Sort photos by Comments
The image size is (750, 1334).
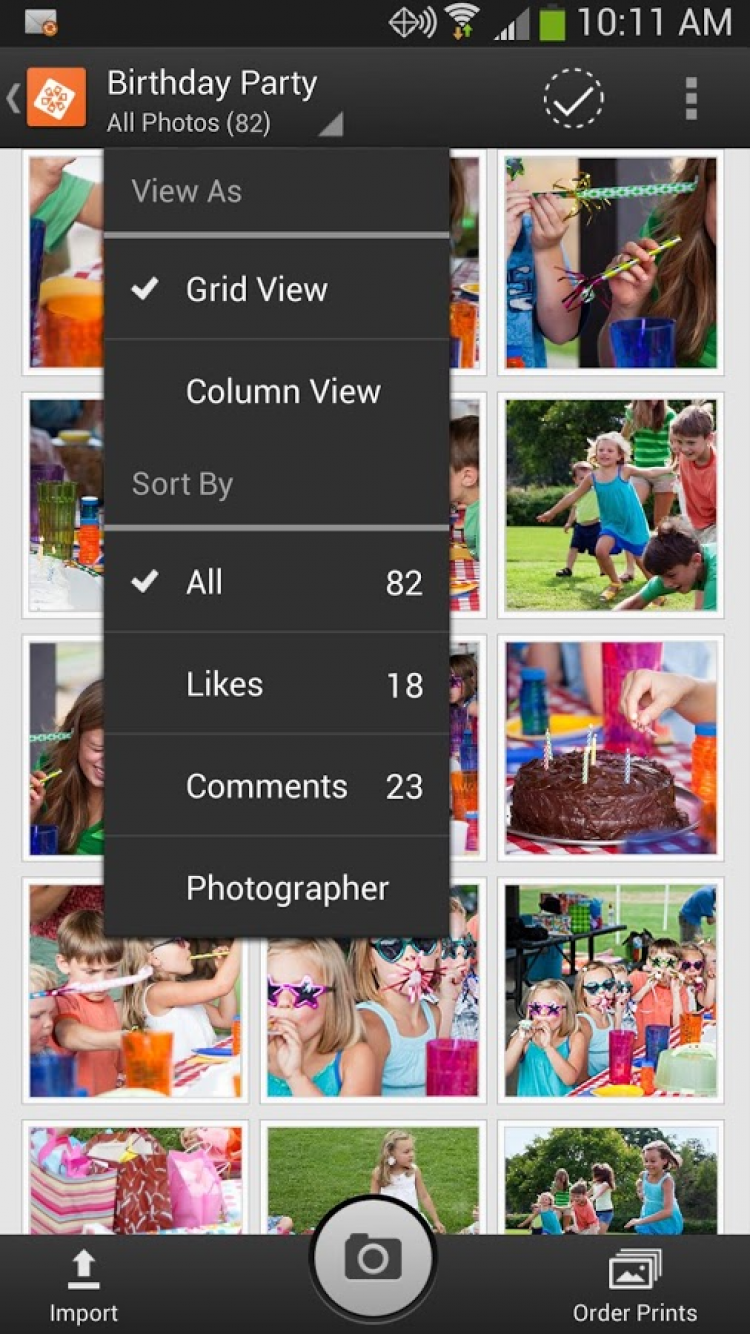[276, 786]
